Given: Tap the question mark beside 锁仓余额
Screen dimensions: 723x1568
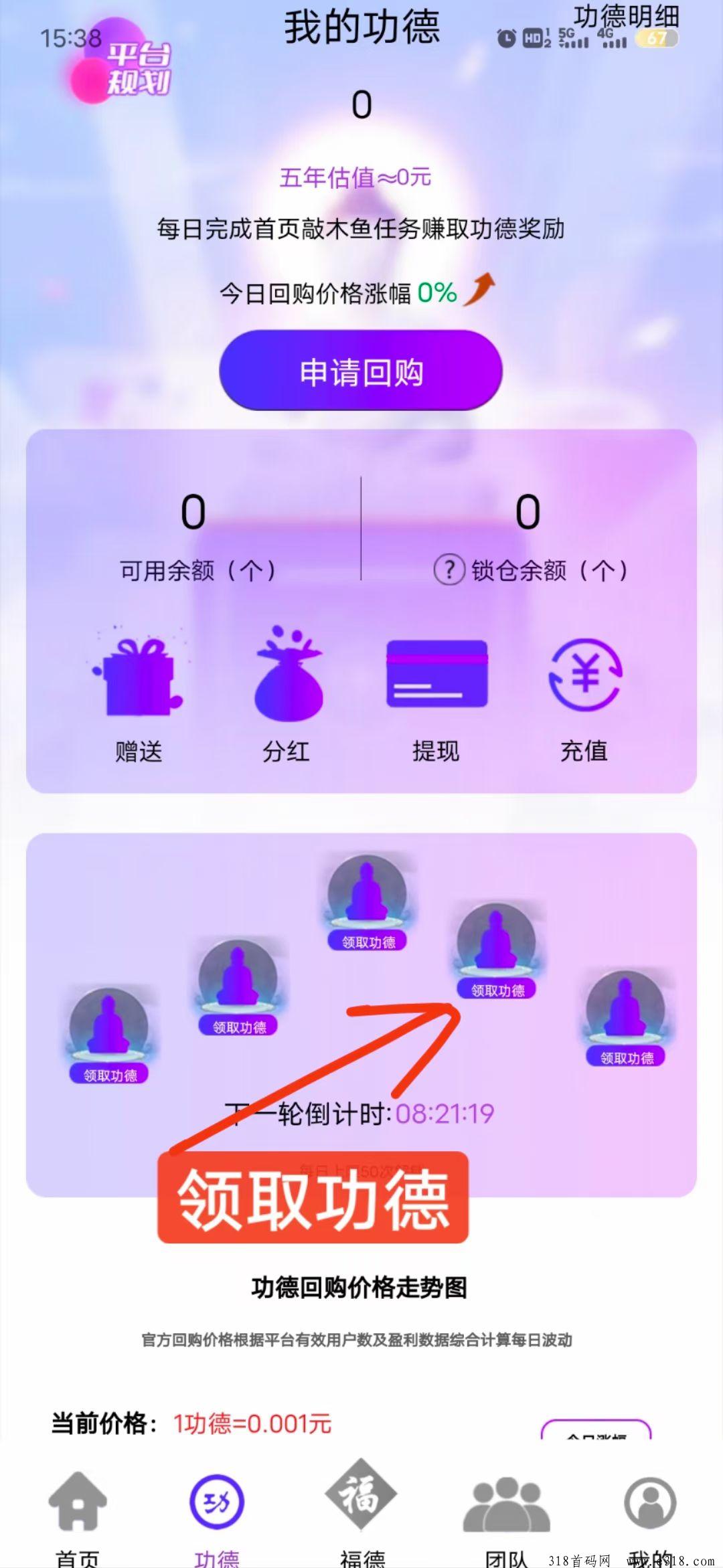Looking at the screenshot, I should (449, 570).
